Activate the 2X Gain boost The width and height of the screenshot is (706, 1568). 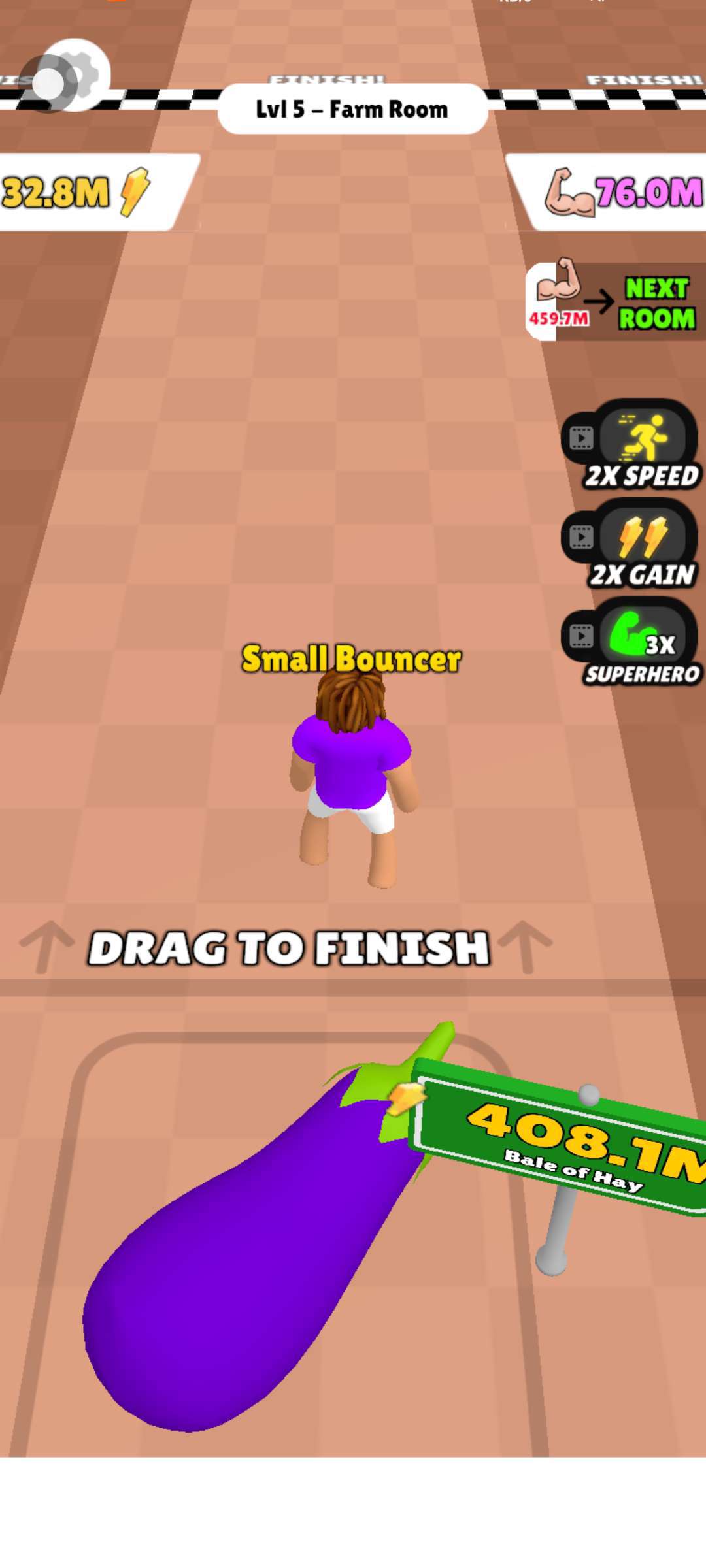(x=631, y=544)
